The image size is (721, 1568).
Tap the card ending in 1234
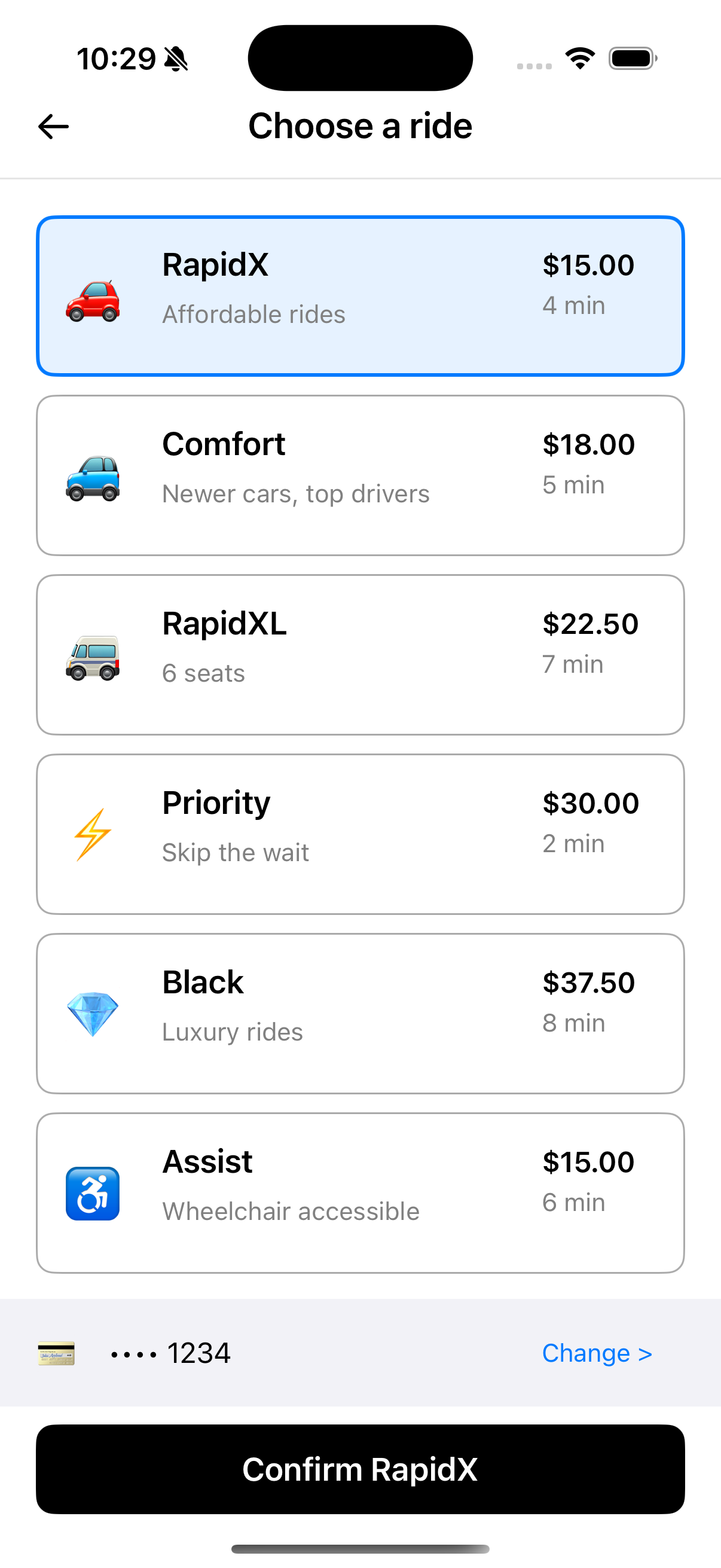coord(170,1353)
